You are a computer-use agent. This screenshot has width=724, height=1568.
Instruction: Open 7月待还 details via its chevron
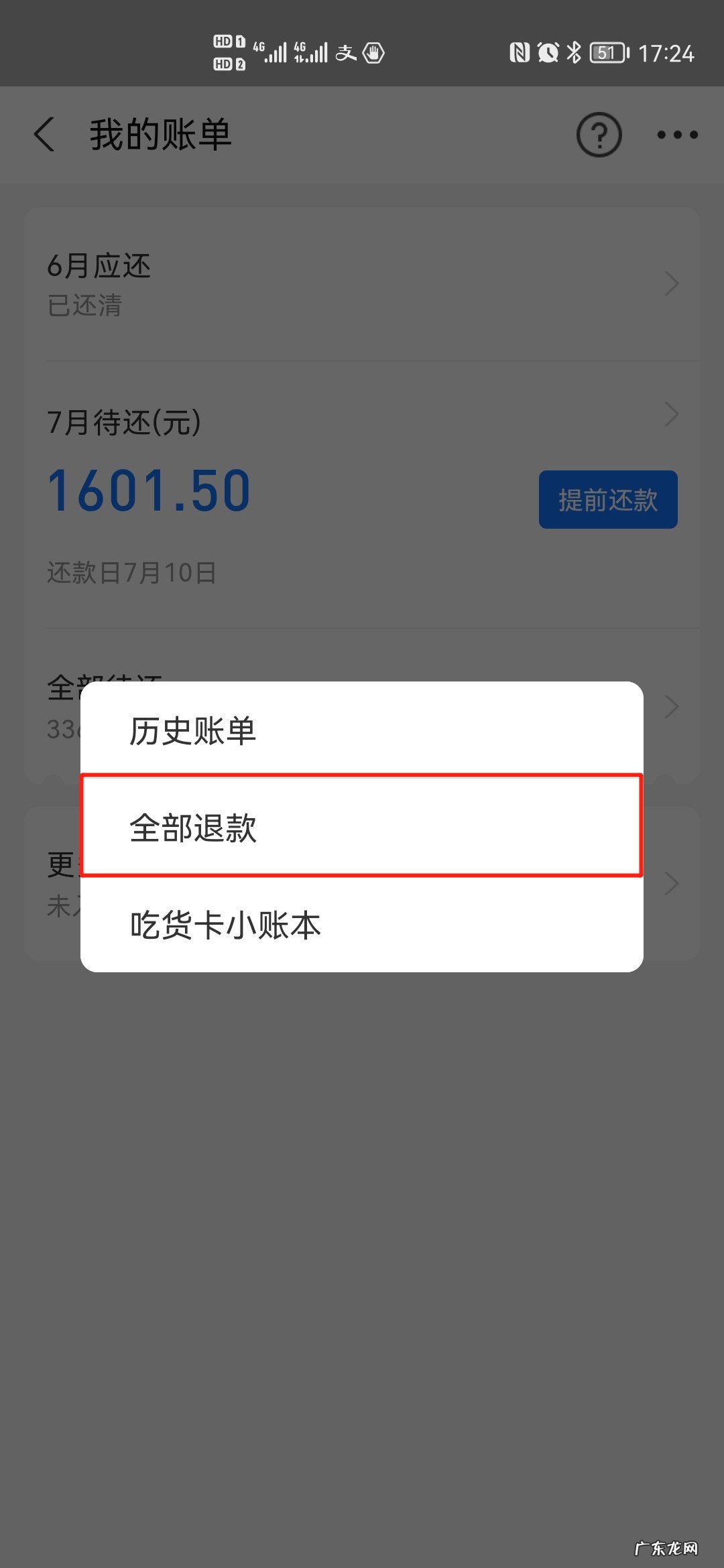coord(671,415)
